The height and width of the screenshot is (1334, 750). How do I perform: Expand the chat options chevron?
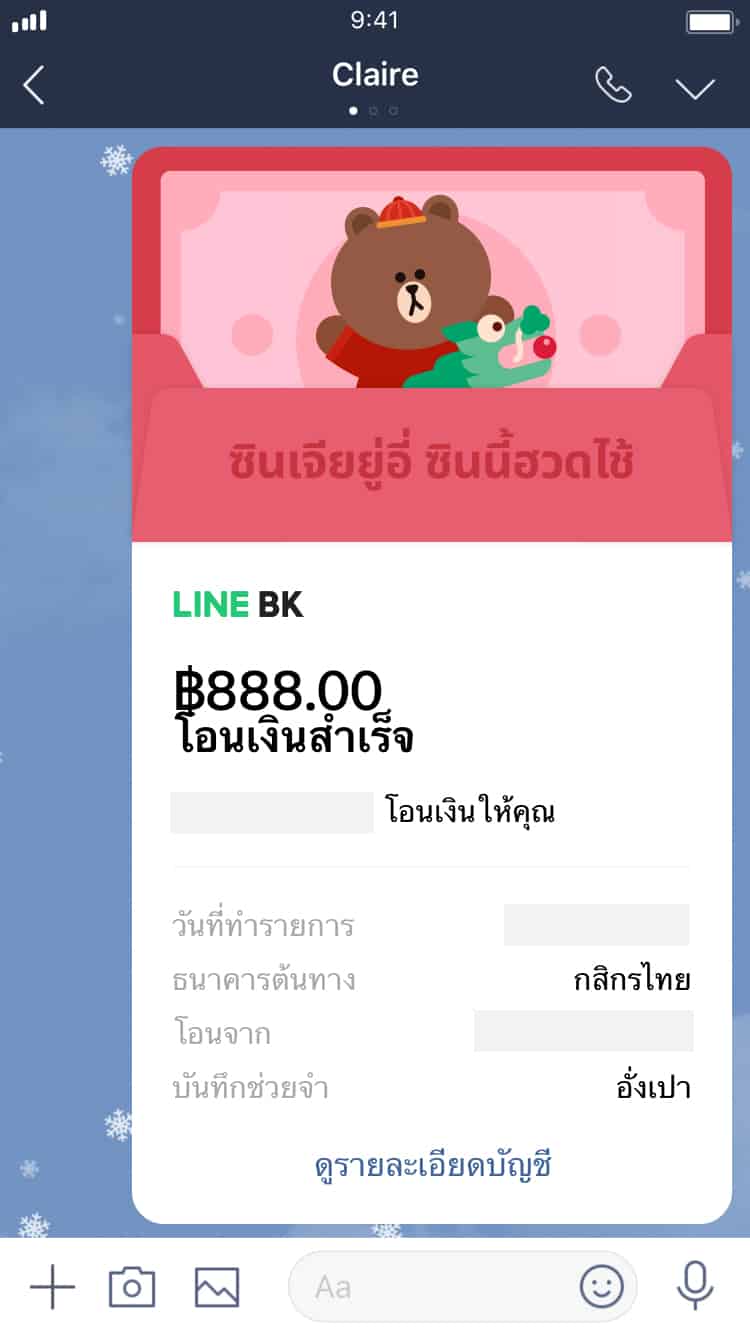tap(695, 88)
